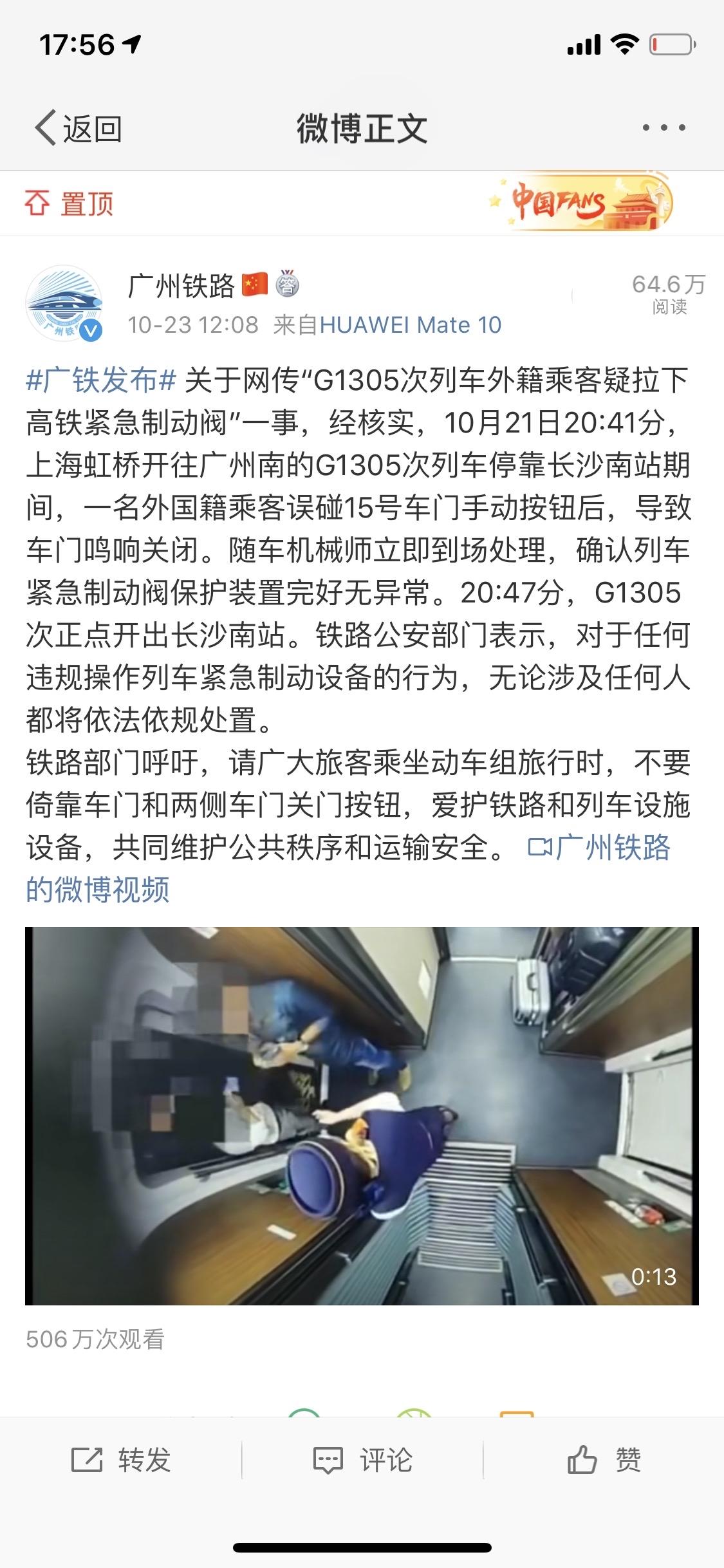The height and width of the screenshot is (1568, 724).
Task: Open the 广州铁路的微博视频 link
Action: pos(348,868)
